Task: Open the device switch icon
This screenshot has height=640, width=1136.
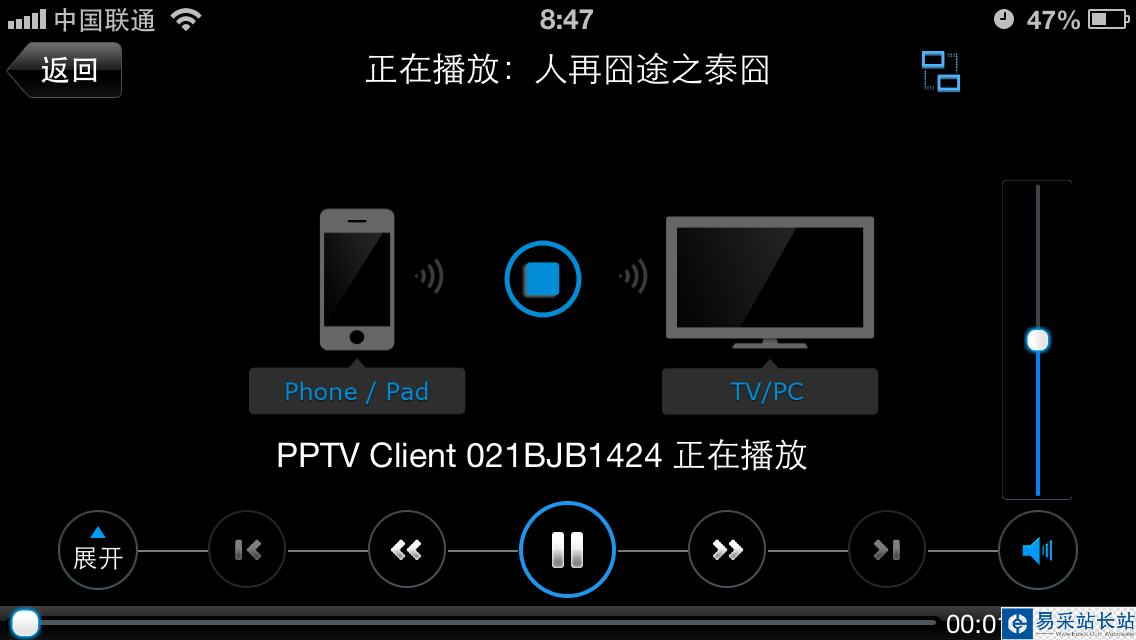Action: [940, 72]
